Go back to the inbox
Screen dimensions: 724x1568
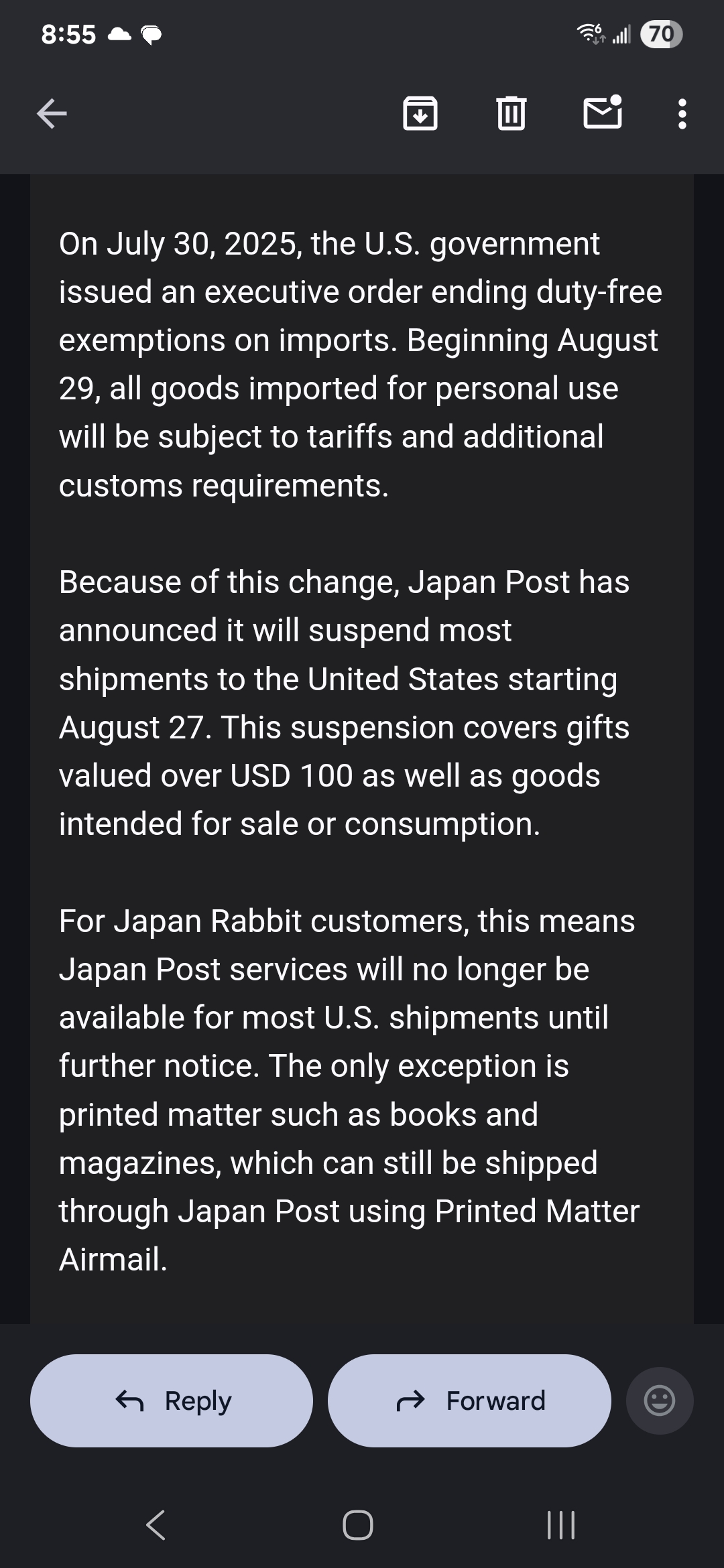pyautogui.click(x=52, y=113)
